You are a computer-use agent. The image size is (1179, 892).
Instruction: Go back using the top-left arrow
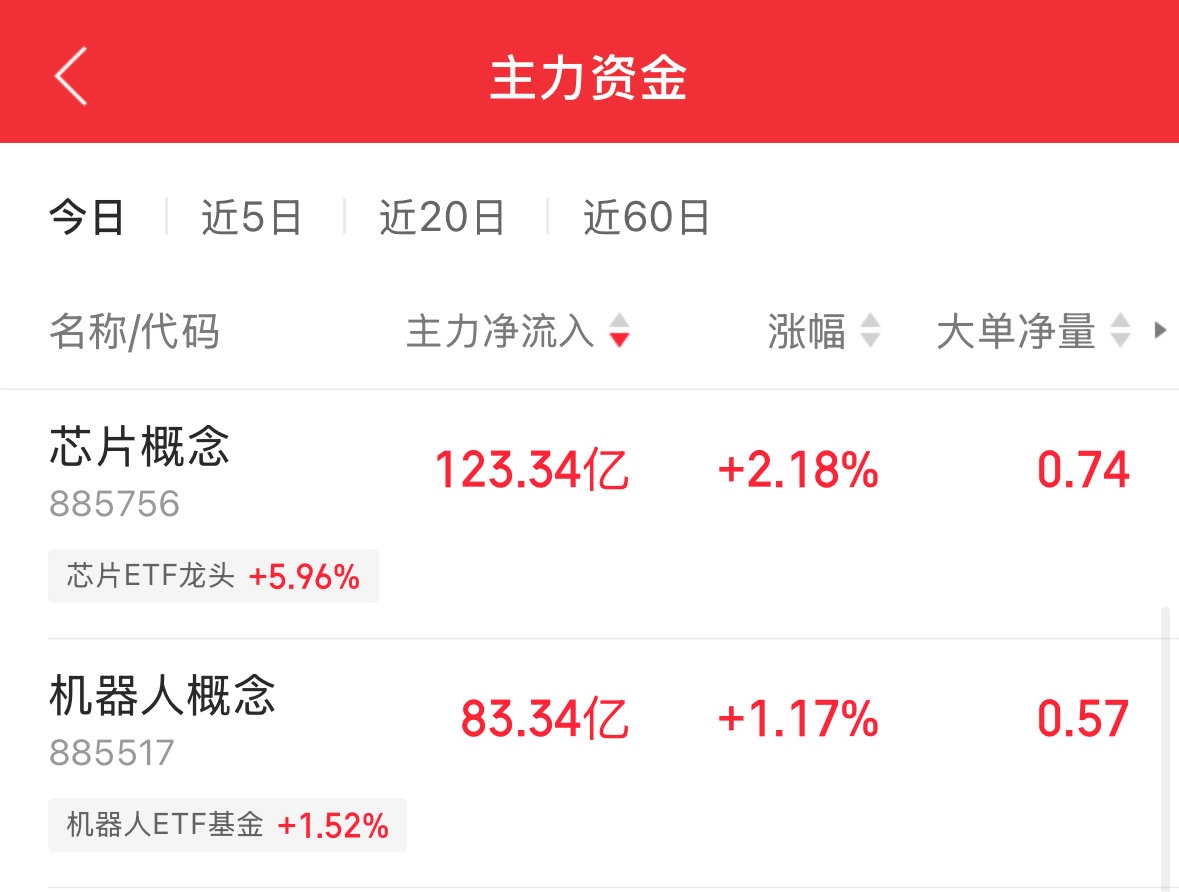(71, 76)
